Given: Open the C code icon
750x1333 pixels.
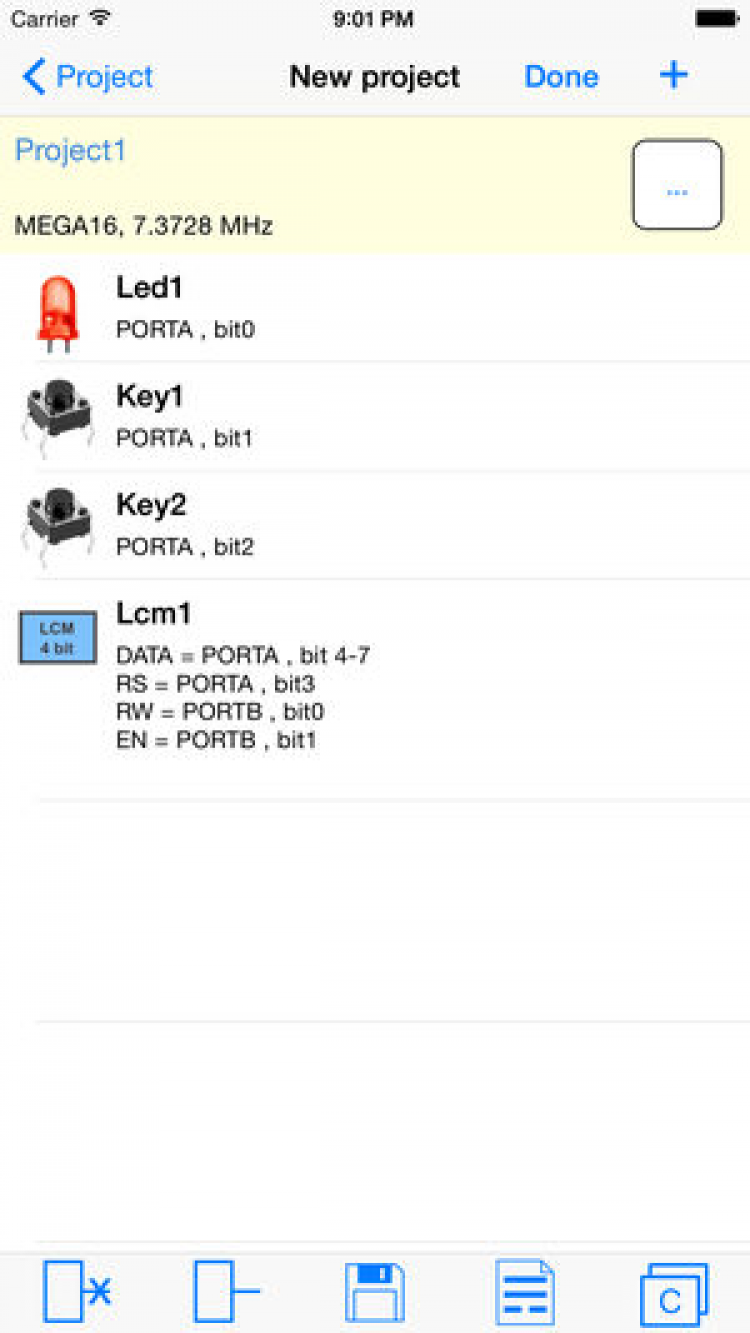Looking at the screenshot, I should [673, 1293].
